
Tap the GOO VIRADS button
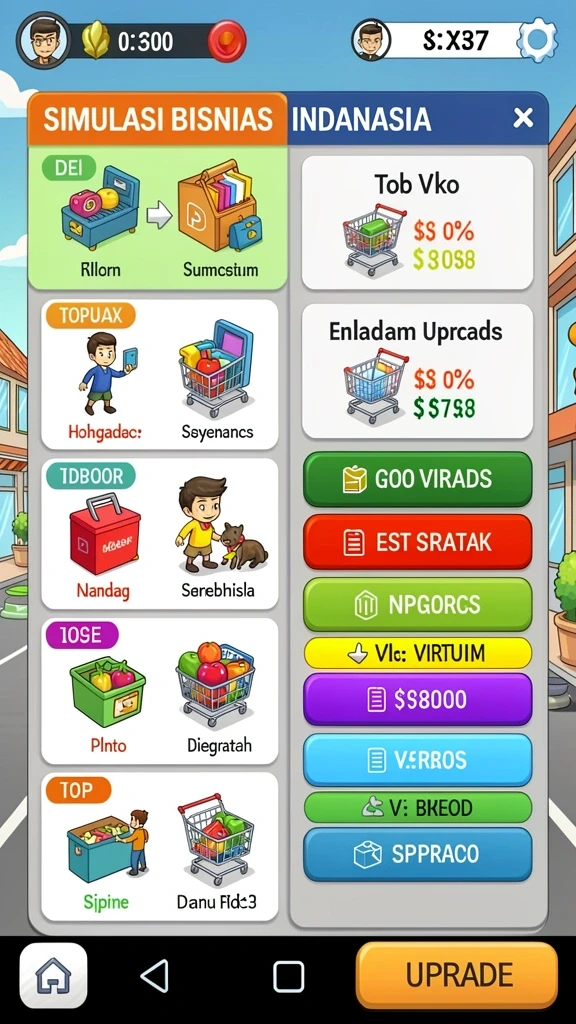pos(417,479)
